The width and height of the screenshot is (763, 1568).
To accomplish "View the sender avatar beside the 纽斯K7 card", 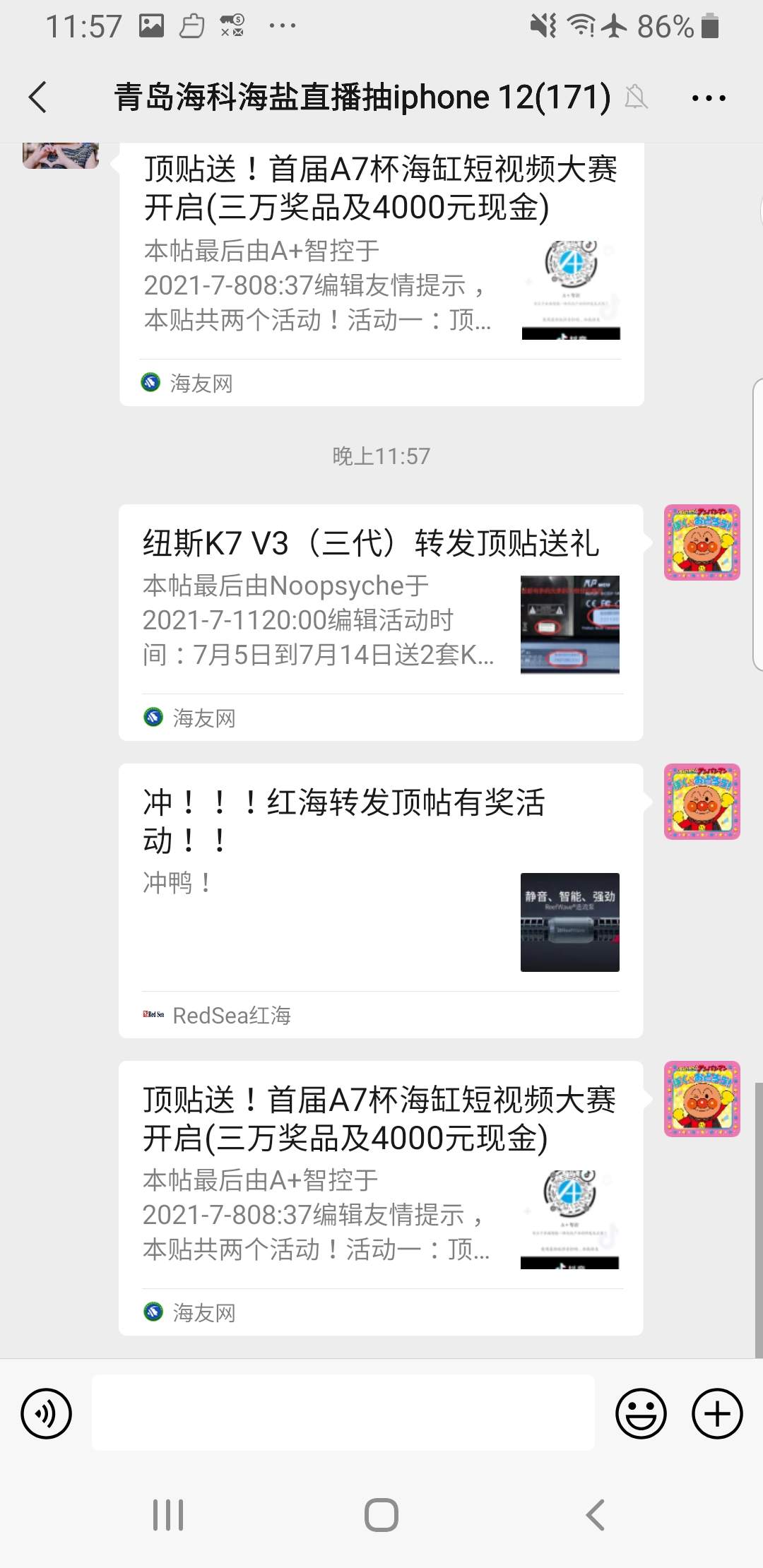I will [x=702, y=542].
